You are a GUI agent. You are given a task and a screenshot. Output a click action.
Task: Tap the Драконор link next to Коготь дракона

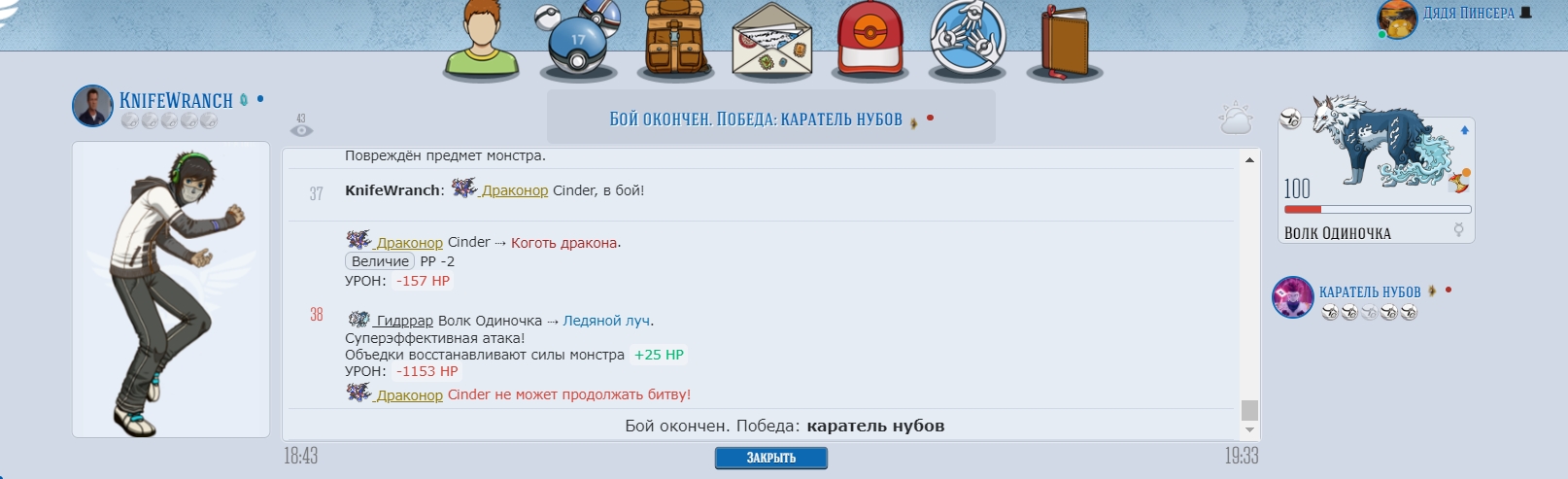click(409, 243)
